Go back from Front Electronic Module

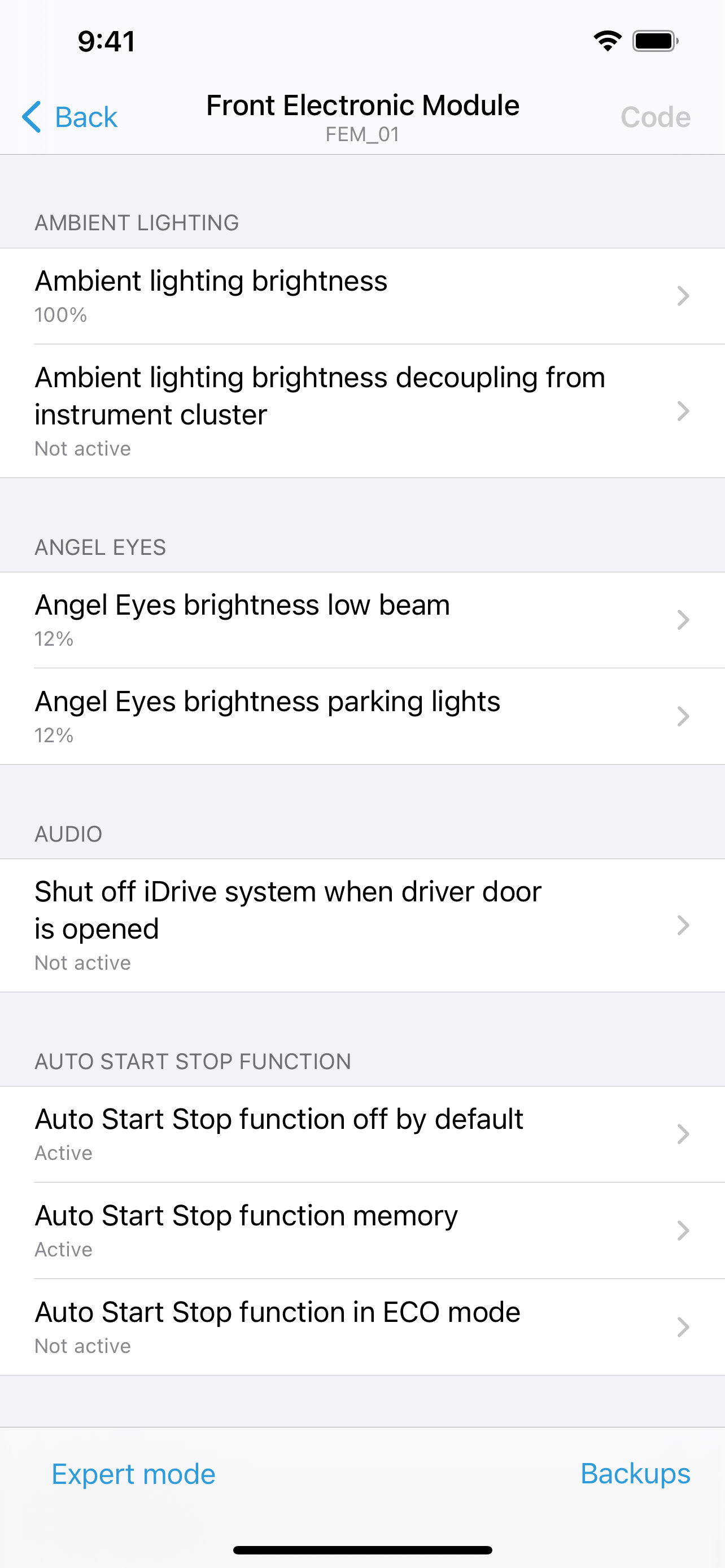[70, 117]
